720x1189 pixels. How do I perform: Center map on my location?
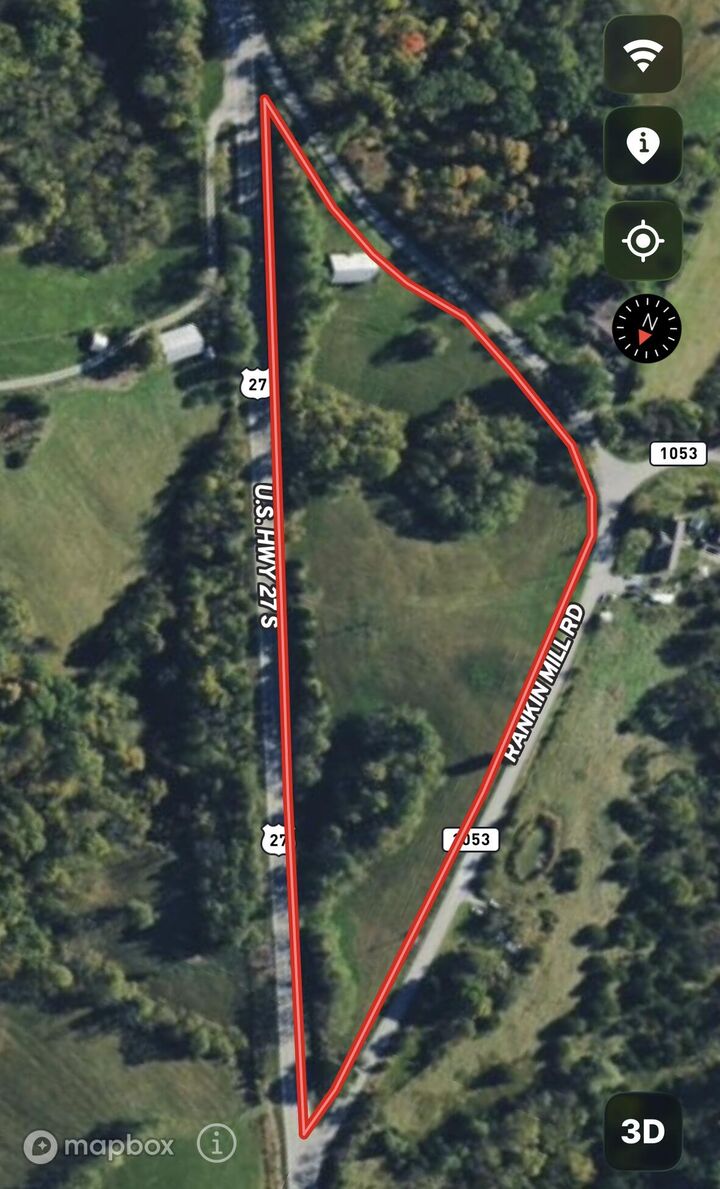[643, 240]
